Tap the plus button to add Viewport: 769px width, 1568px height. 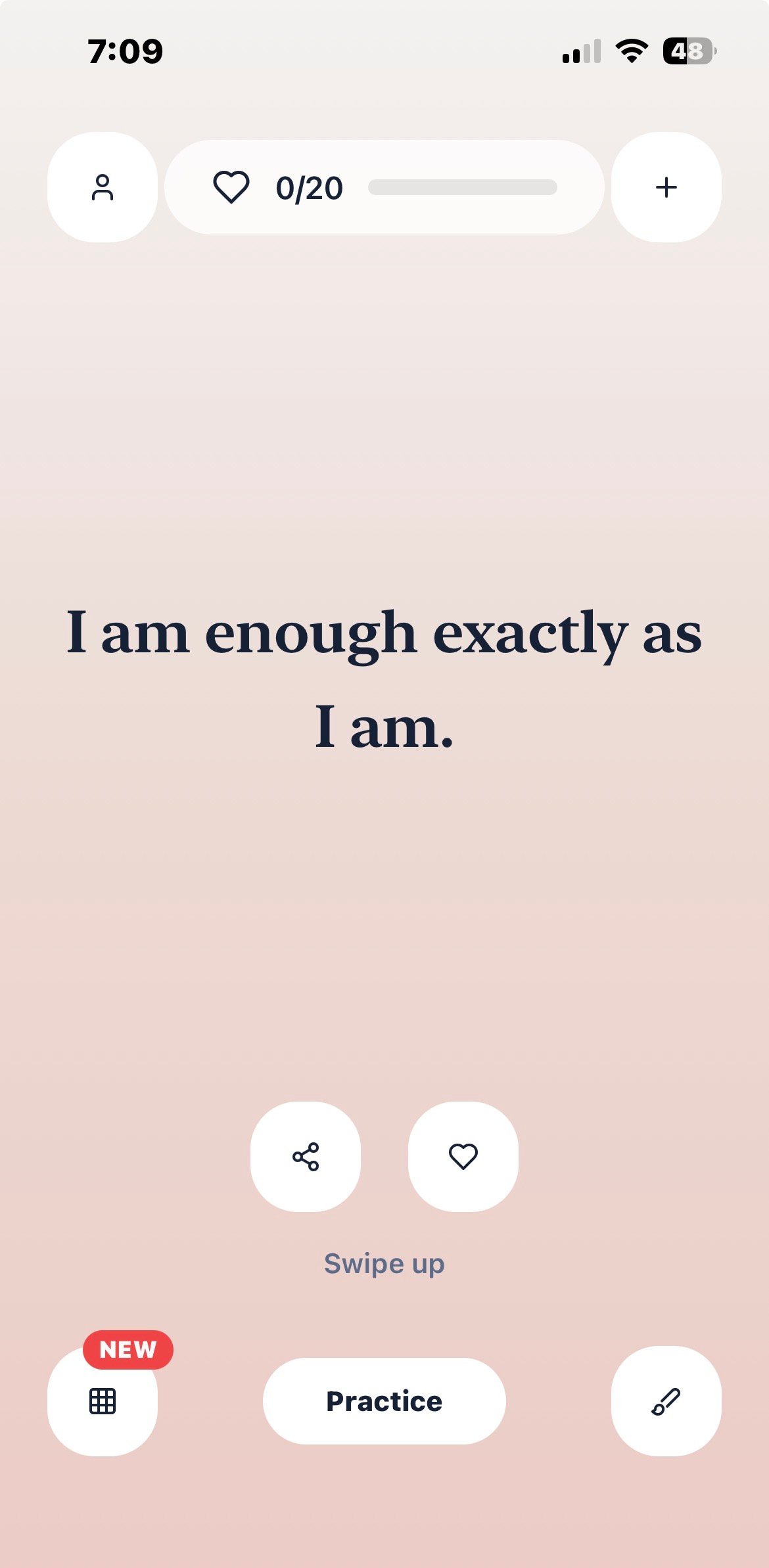click(666, 187)
